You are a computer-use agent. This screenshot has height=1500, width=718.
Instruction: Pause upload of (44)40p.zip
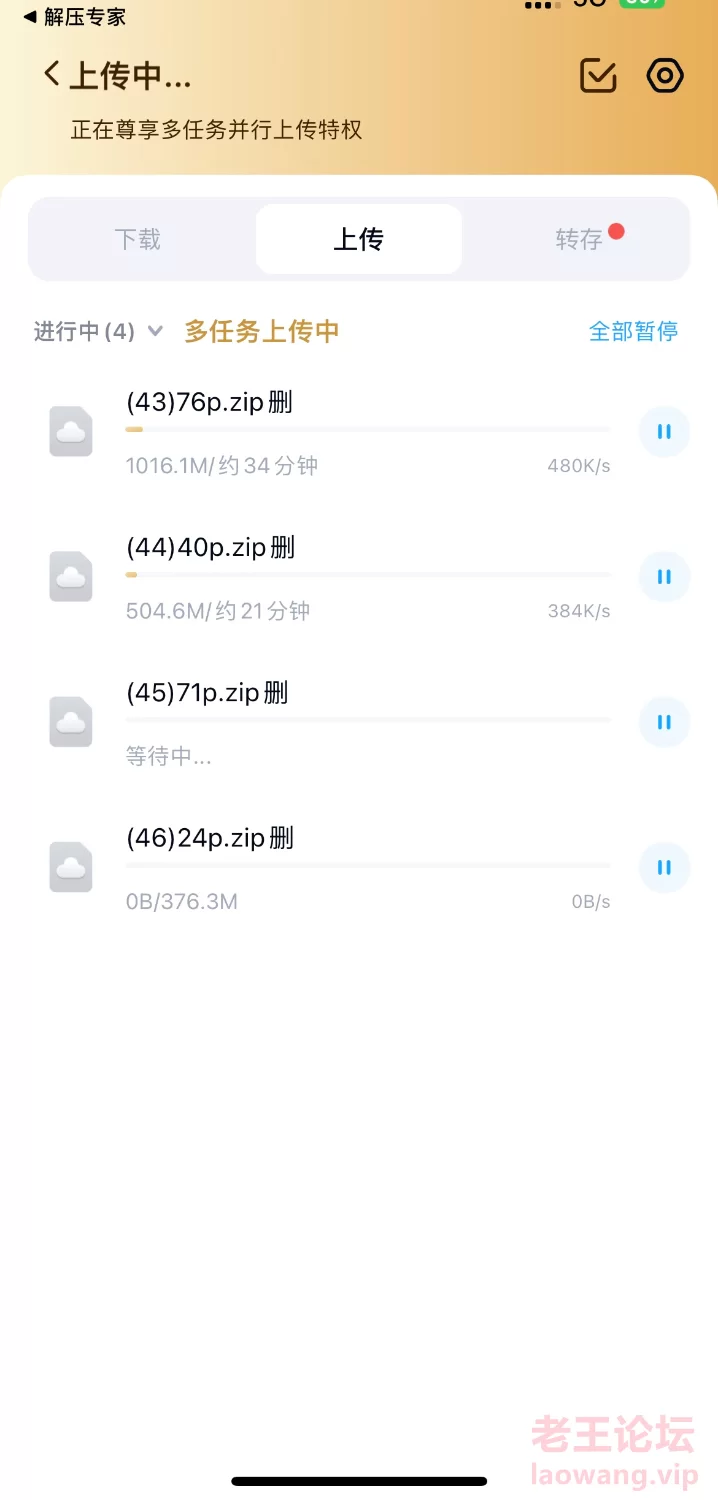664,577
